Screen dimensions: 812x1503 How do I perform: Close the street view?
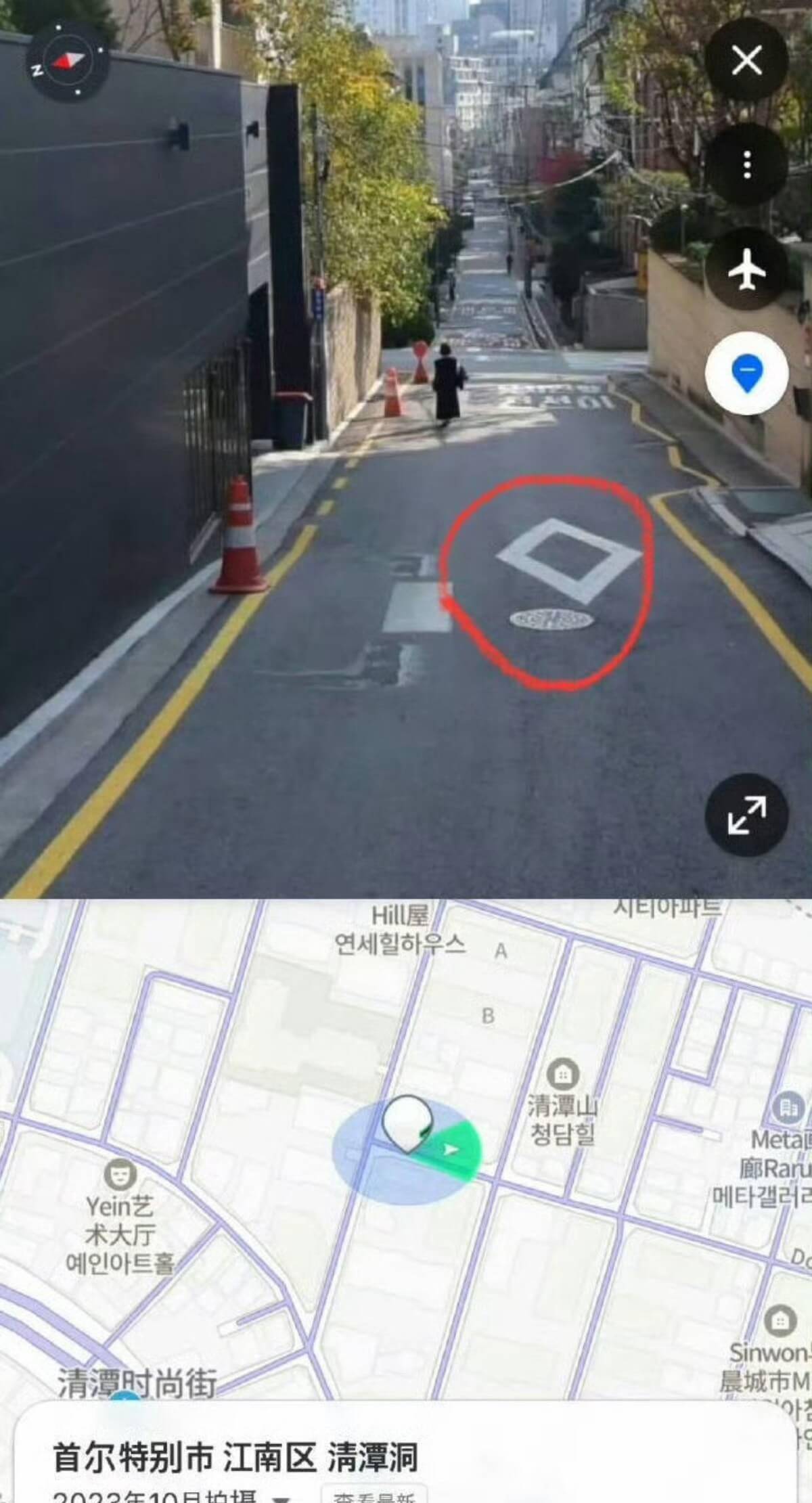pos(746,61)
